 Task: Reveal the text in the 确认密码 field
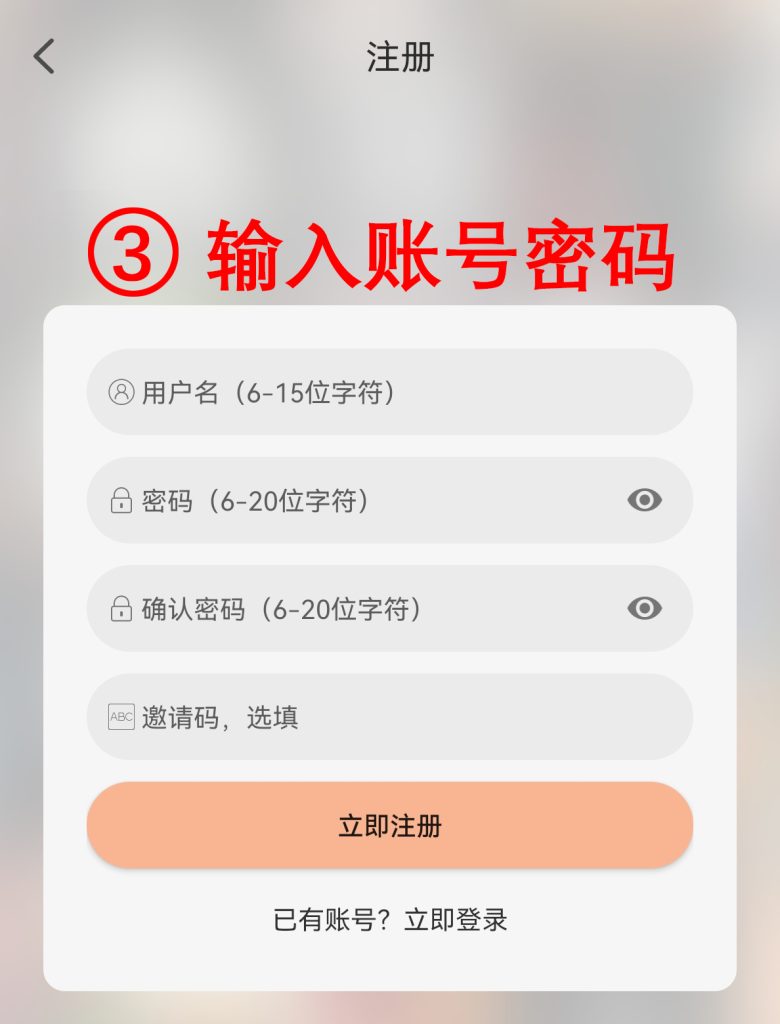[x=644, y=608]
